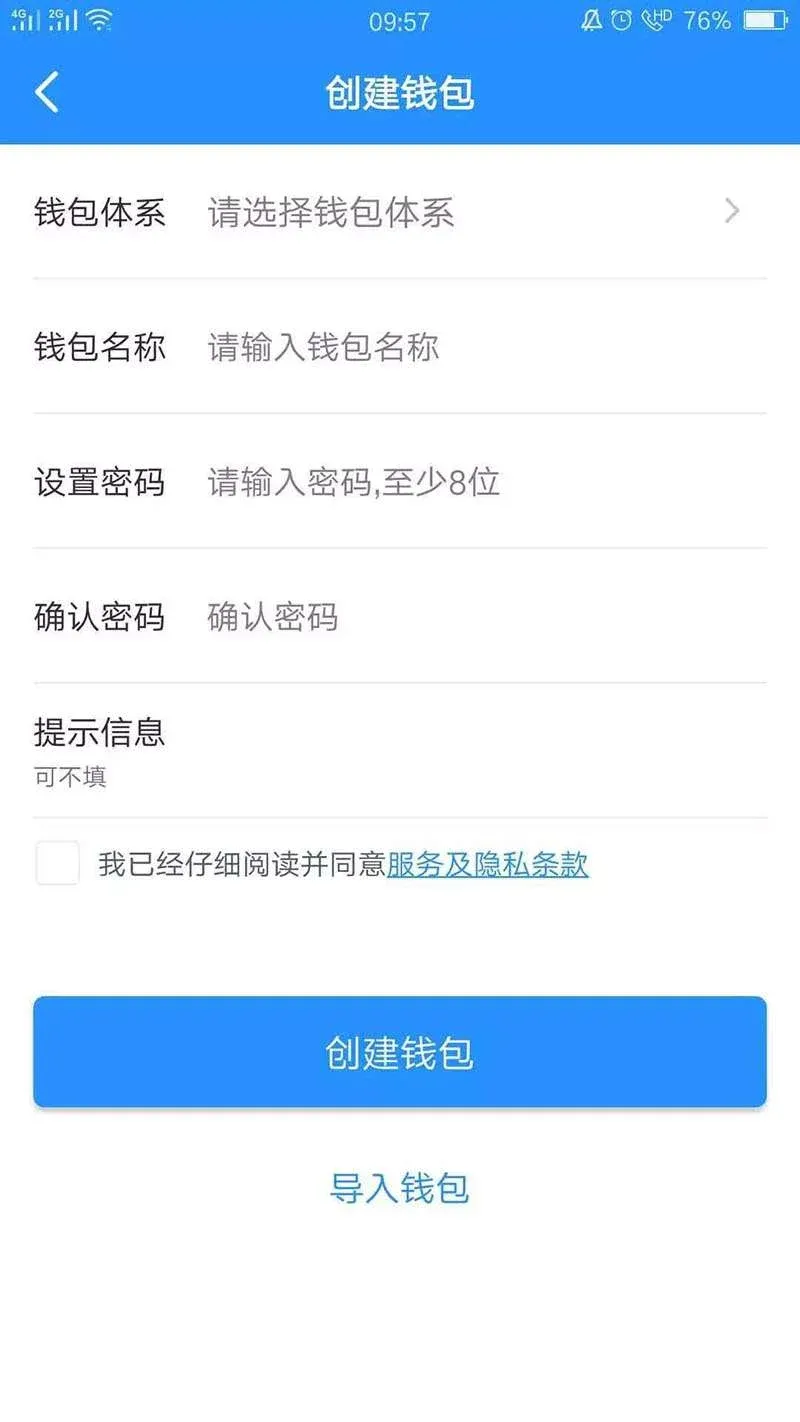Tap the back arrow in the title bar
Screen dimensions: 800x1422
[45, 91]
